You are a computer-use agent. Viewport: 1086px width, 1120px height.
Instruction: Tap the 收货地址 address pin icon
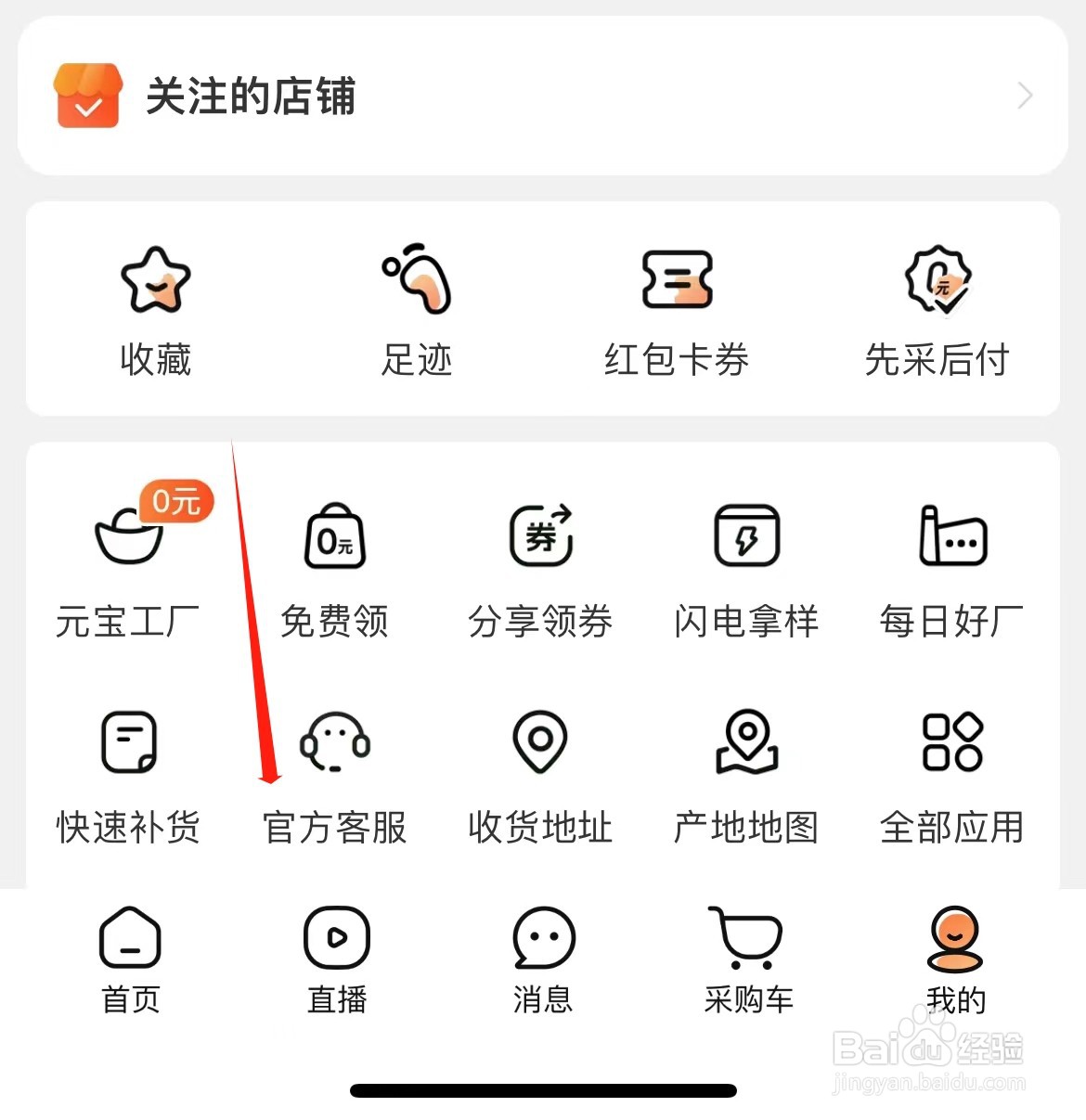tap(540, 742)
